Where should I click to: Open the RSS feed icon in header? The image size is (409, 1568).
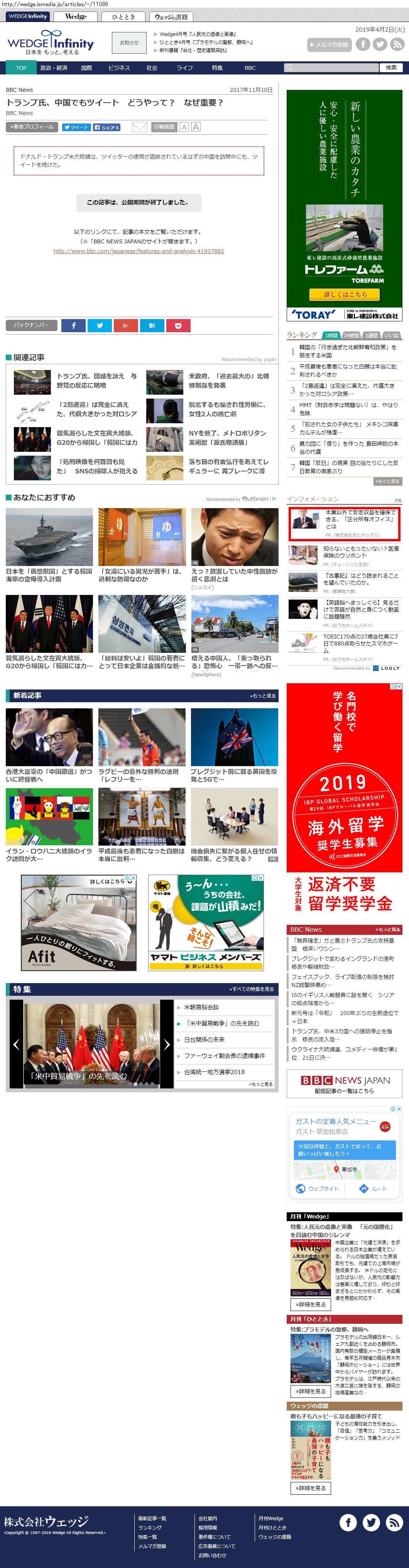click(397, 44)
